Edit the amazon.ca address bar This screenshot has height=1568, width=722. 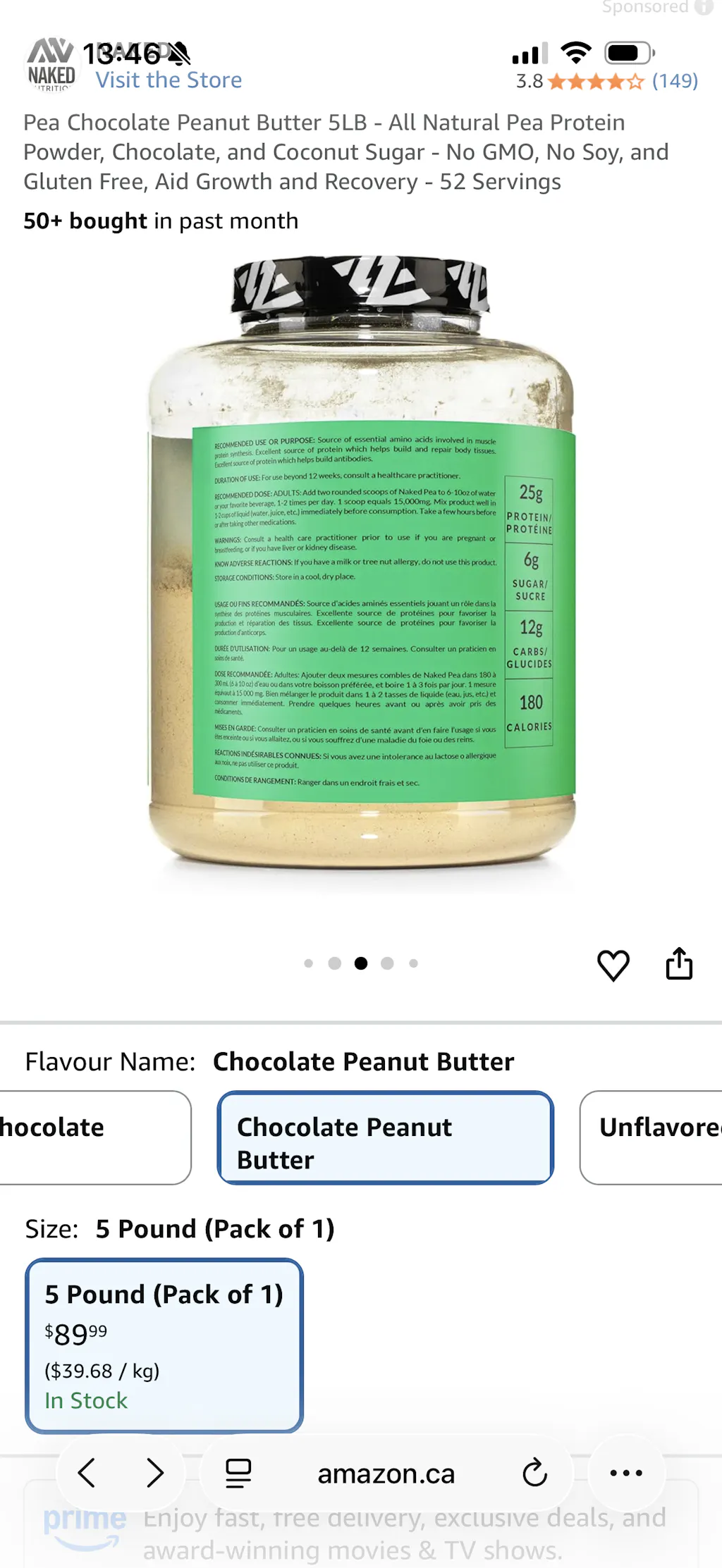point(386,1474)
